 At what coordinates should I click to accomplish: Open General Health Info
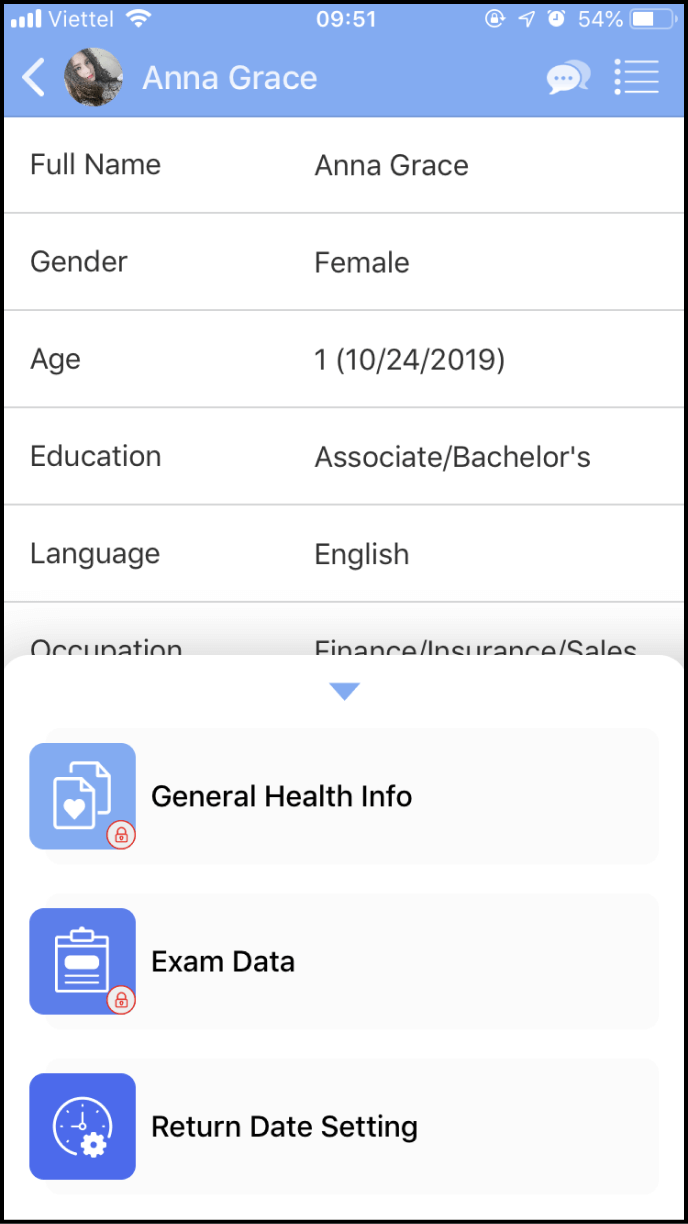coord(344,796)
